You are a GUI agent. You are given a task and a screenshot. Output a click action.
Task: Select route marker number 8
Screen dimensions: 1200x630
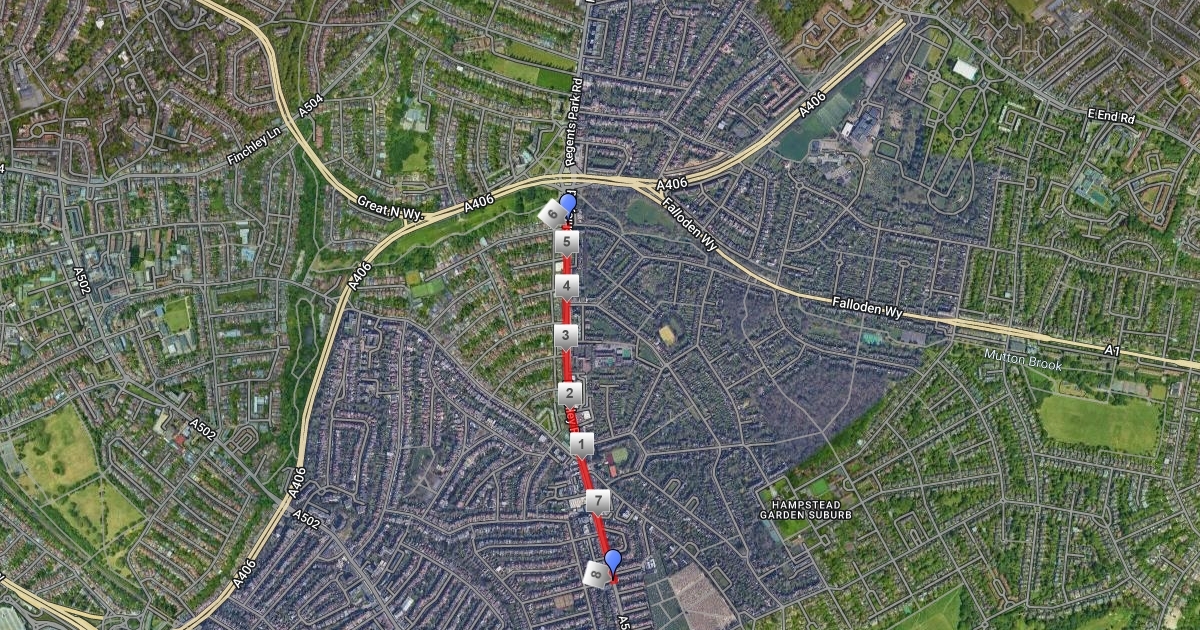click(596, 574)
